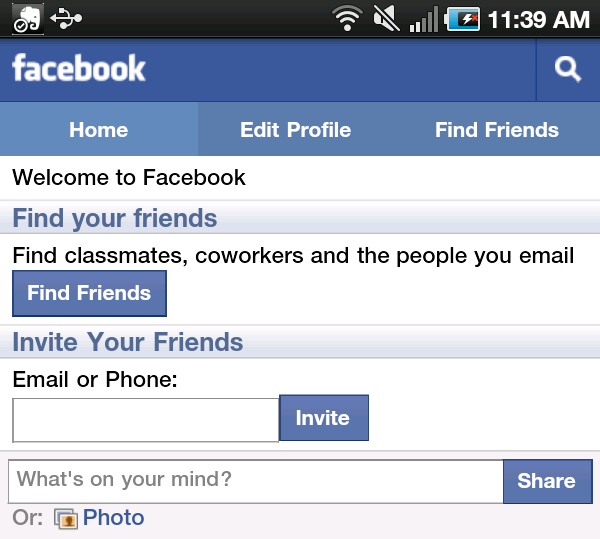Open the Photo link
This screenshot has width=600, height=539.
point(112,518)
